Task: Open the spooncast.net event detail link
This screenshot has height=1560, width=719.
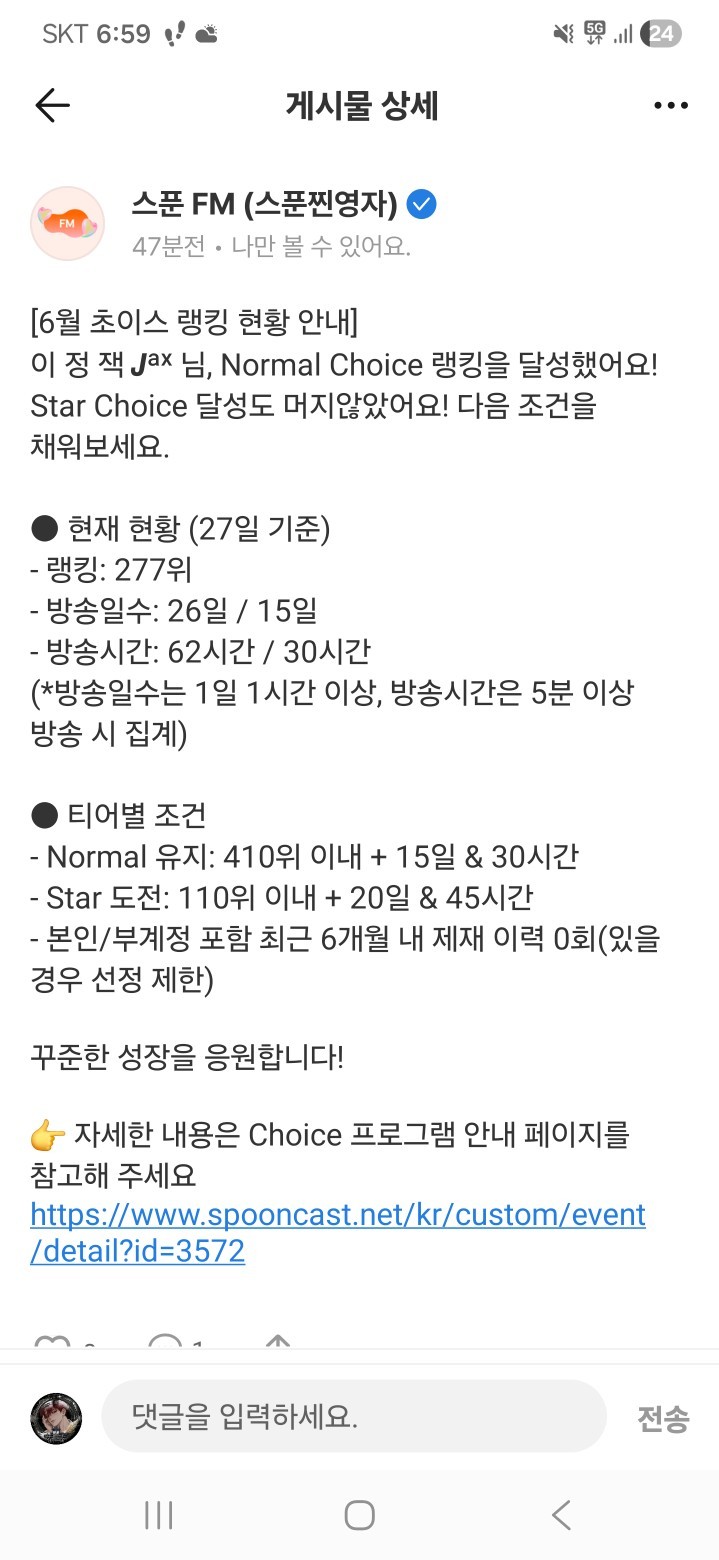Action: (x=338, y=1233)
